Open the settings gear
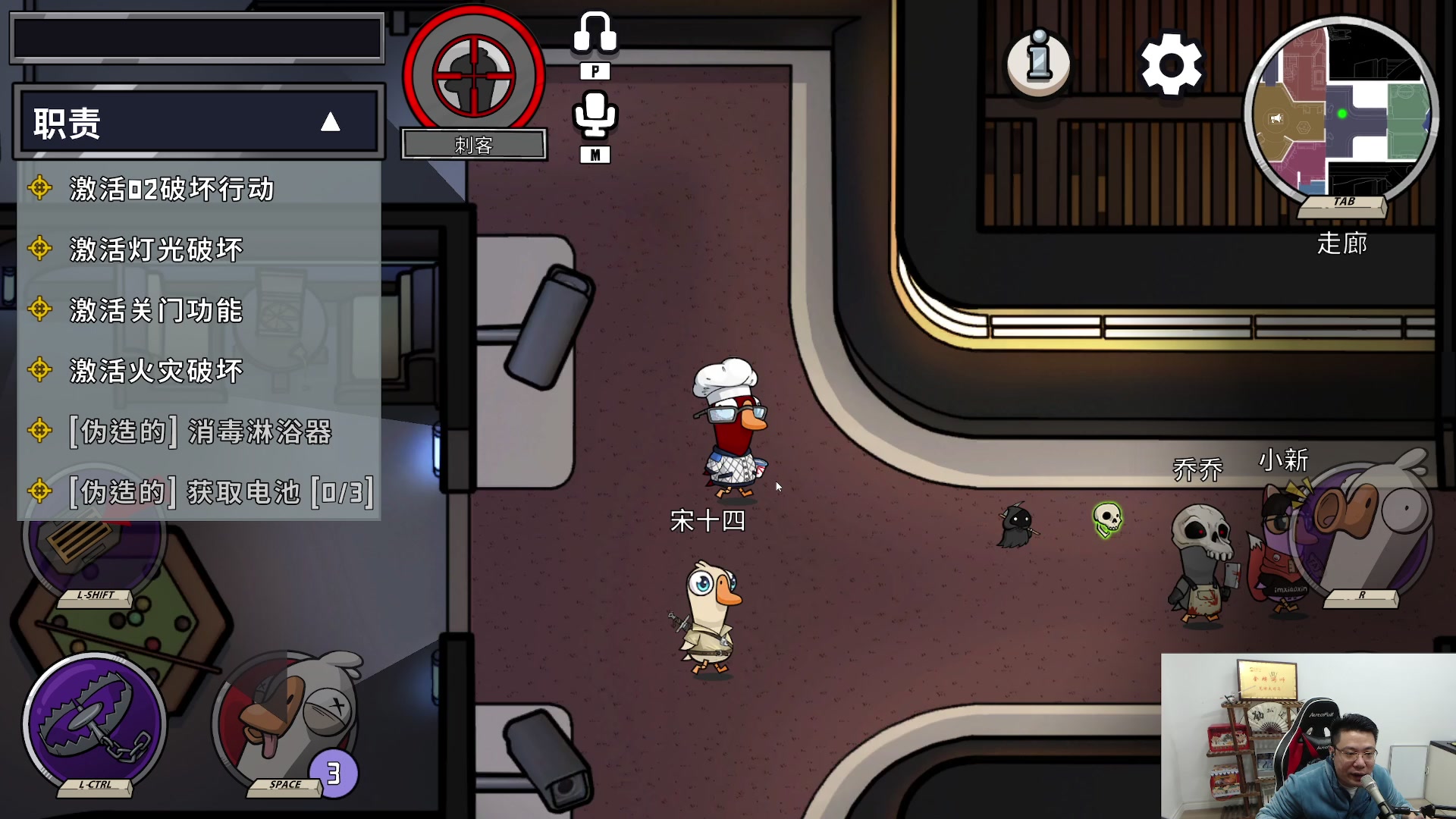1456x819 pixels. [1171, 65]
